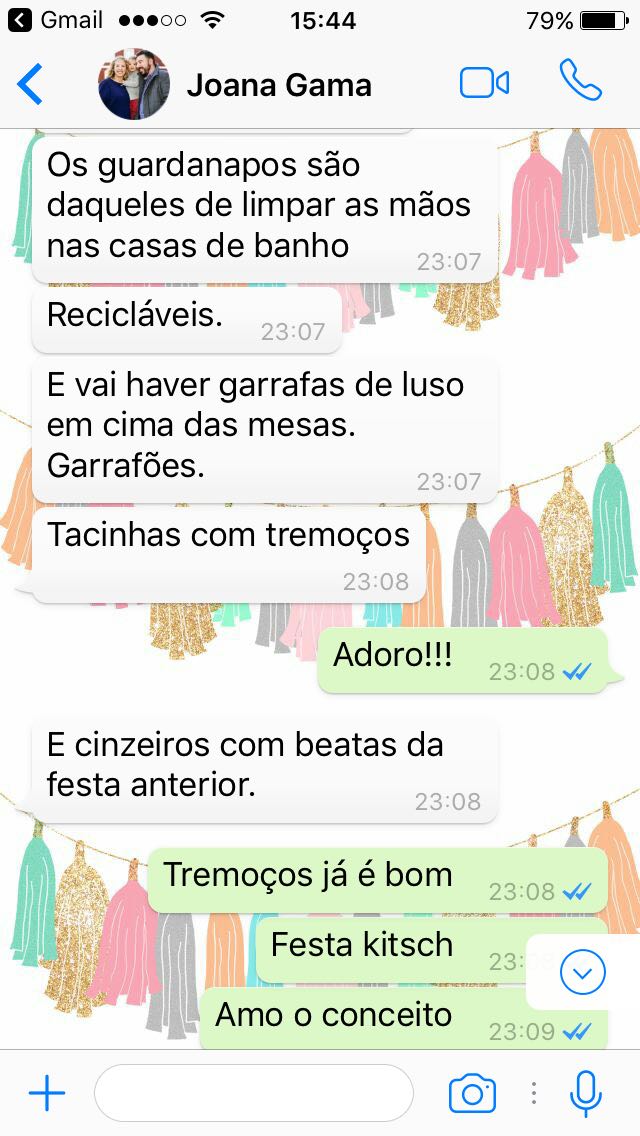
Task: Open the attachment plus menu
Action: [x=46, y=1093]
